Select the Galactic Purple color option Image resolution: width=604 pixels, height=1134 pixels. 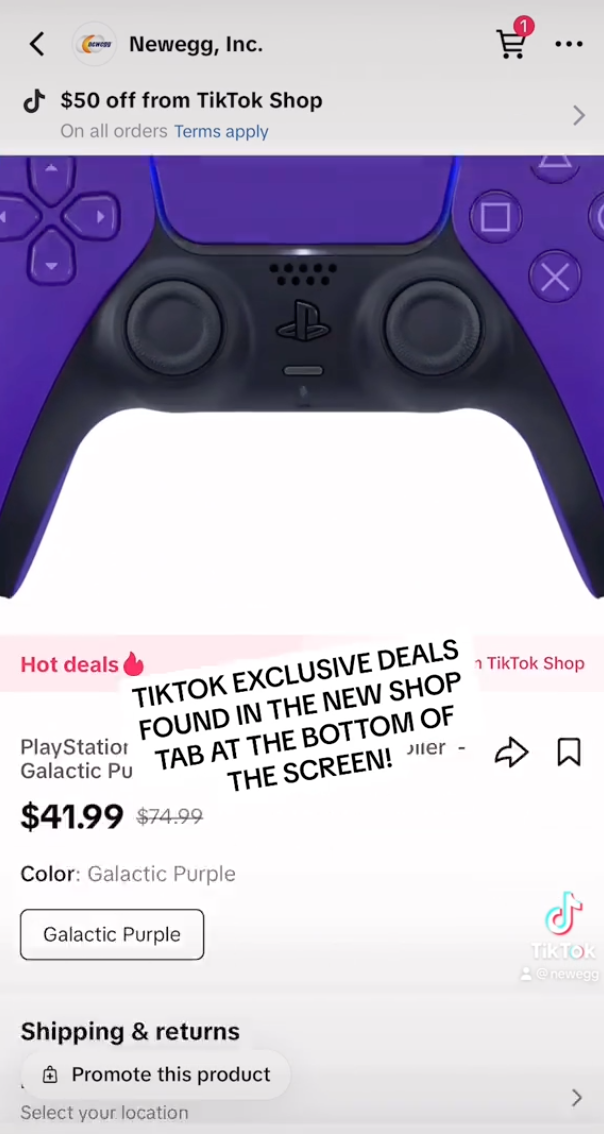(x=112, y=935)
